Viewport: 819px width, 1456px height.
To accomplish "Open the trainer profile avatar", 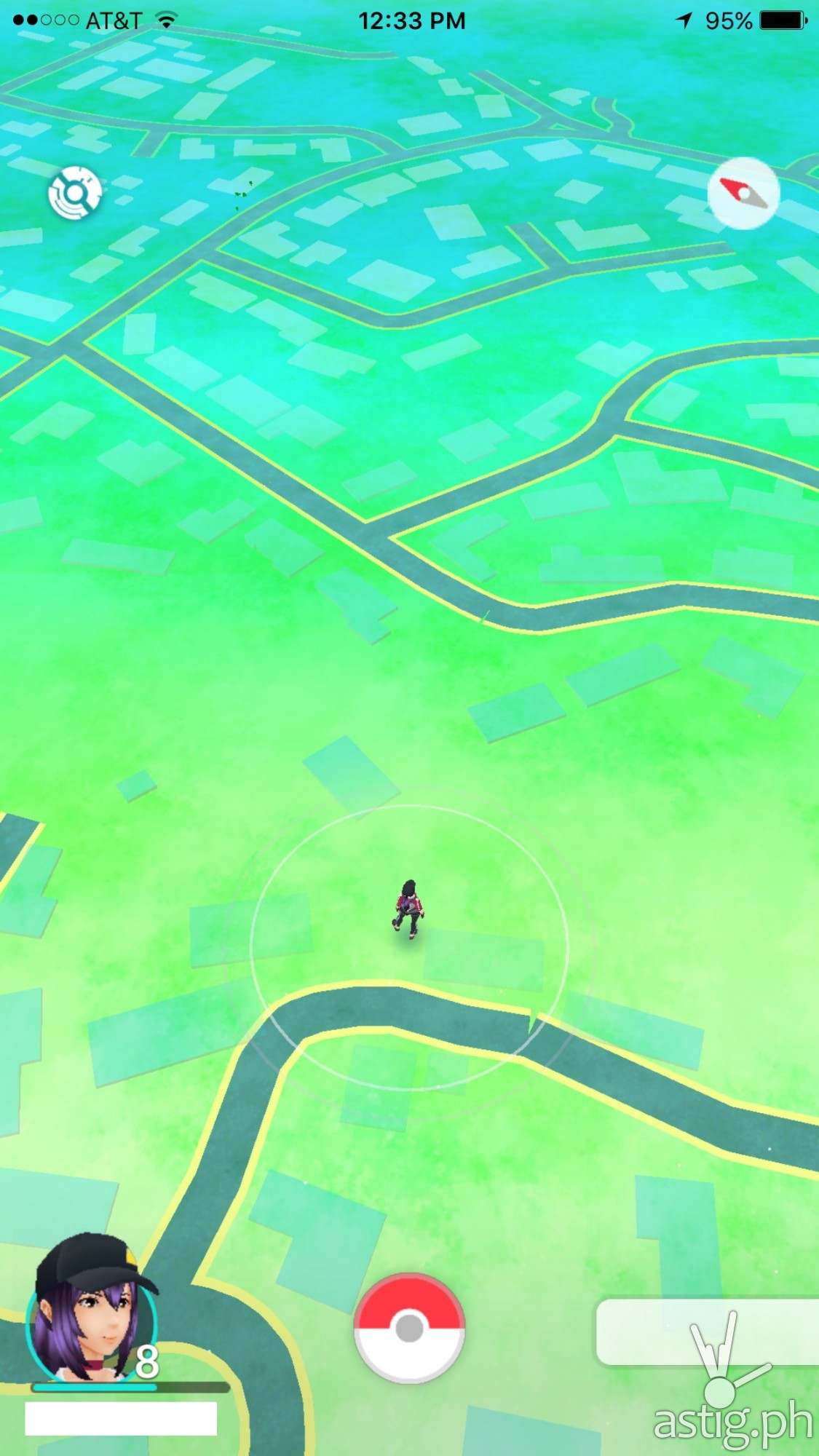I will pyautogui.click(x=92, y=1310).
